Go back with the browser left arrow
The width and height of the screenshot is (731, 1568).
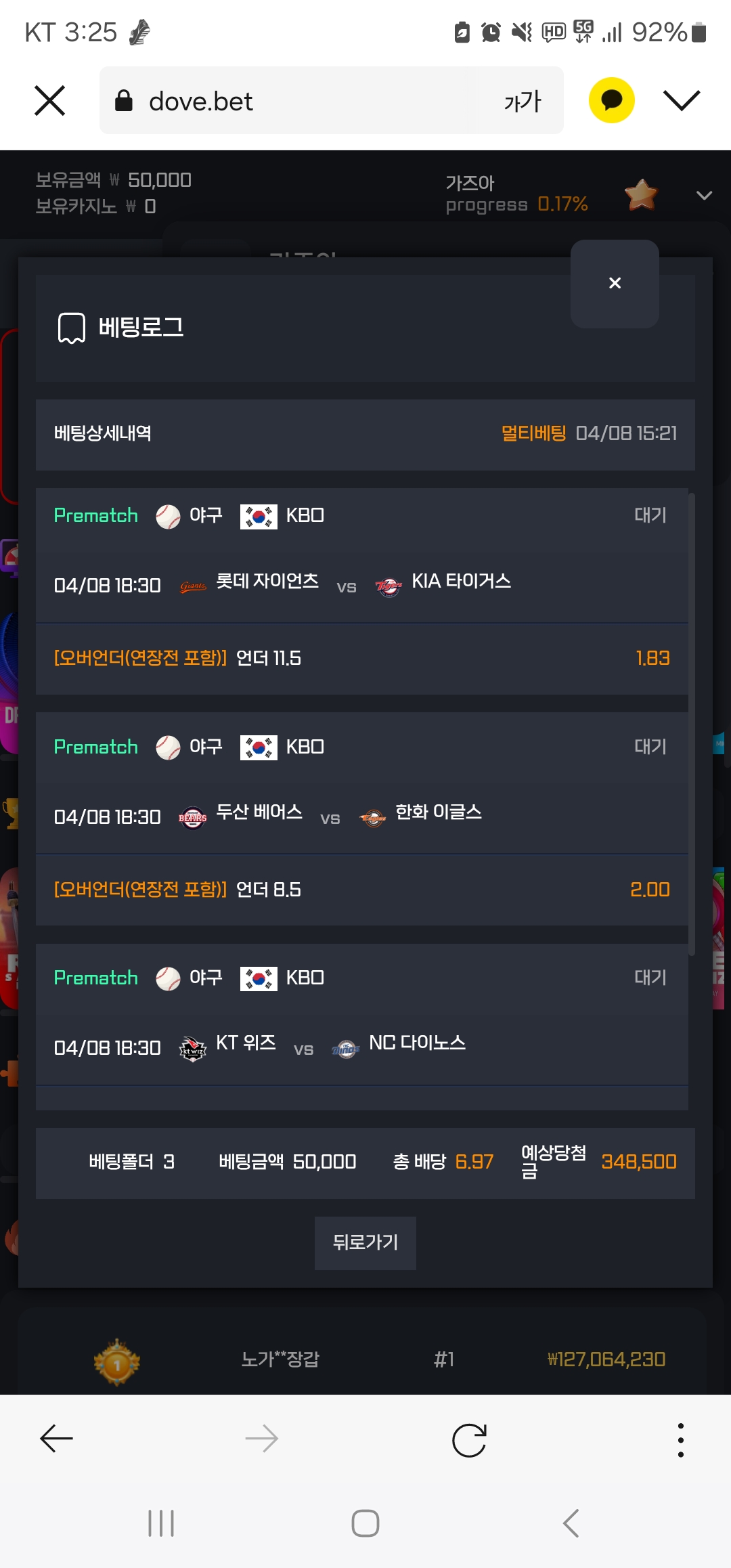[57, 1439]
